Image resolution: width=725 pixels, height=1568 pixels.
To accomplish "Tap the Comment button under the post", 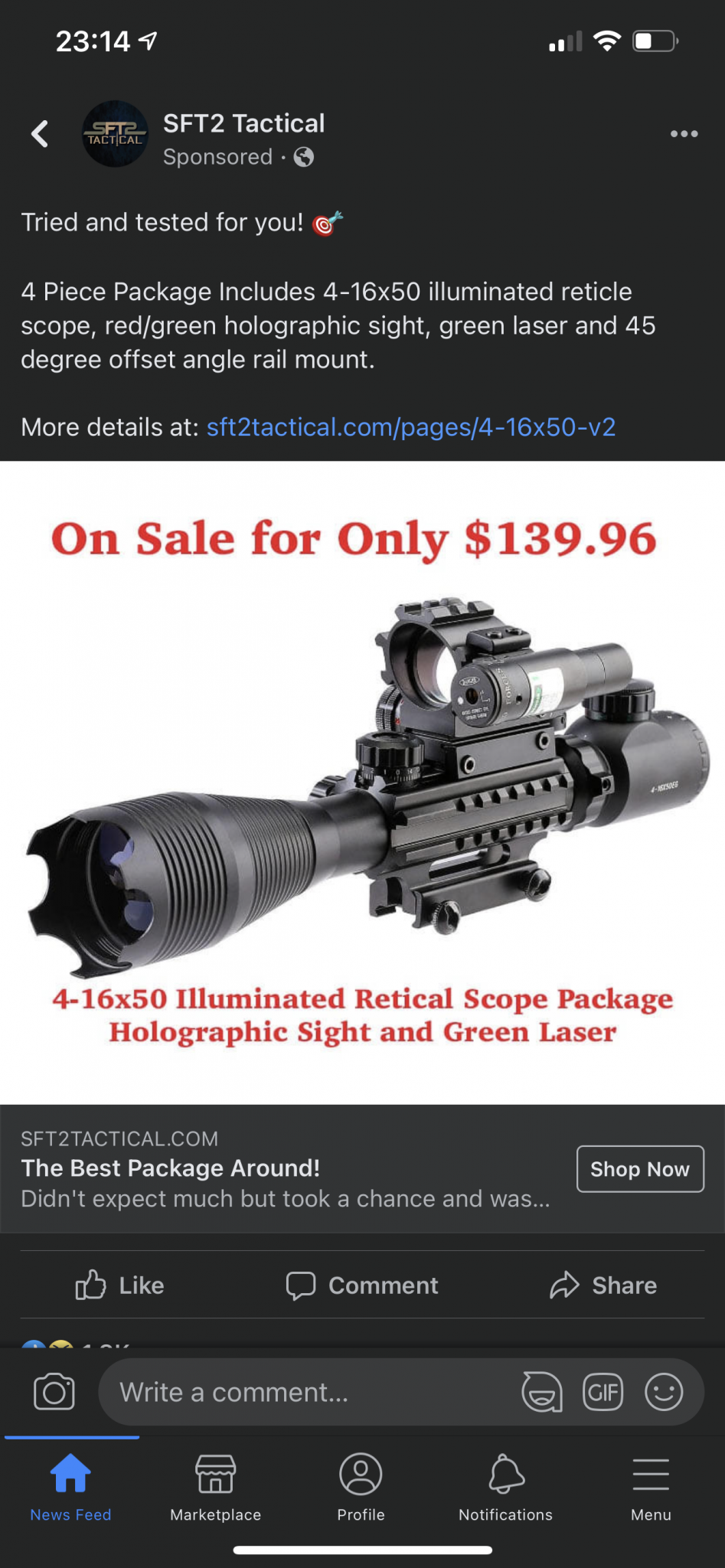I will coord(362,1285).
